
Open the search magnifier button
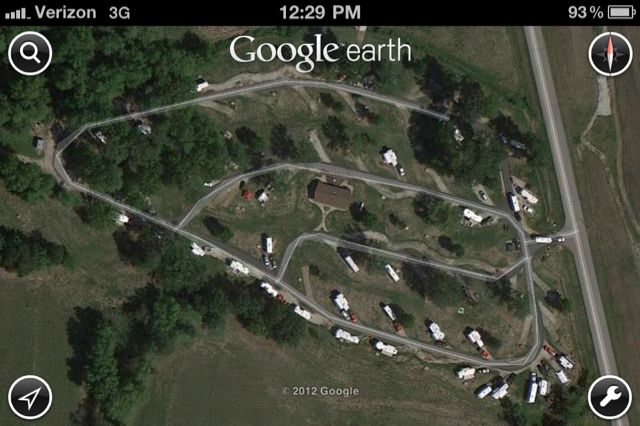tap(30, 54)
